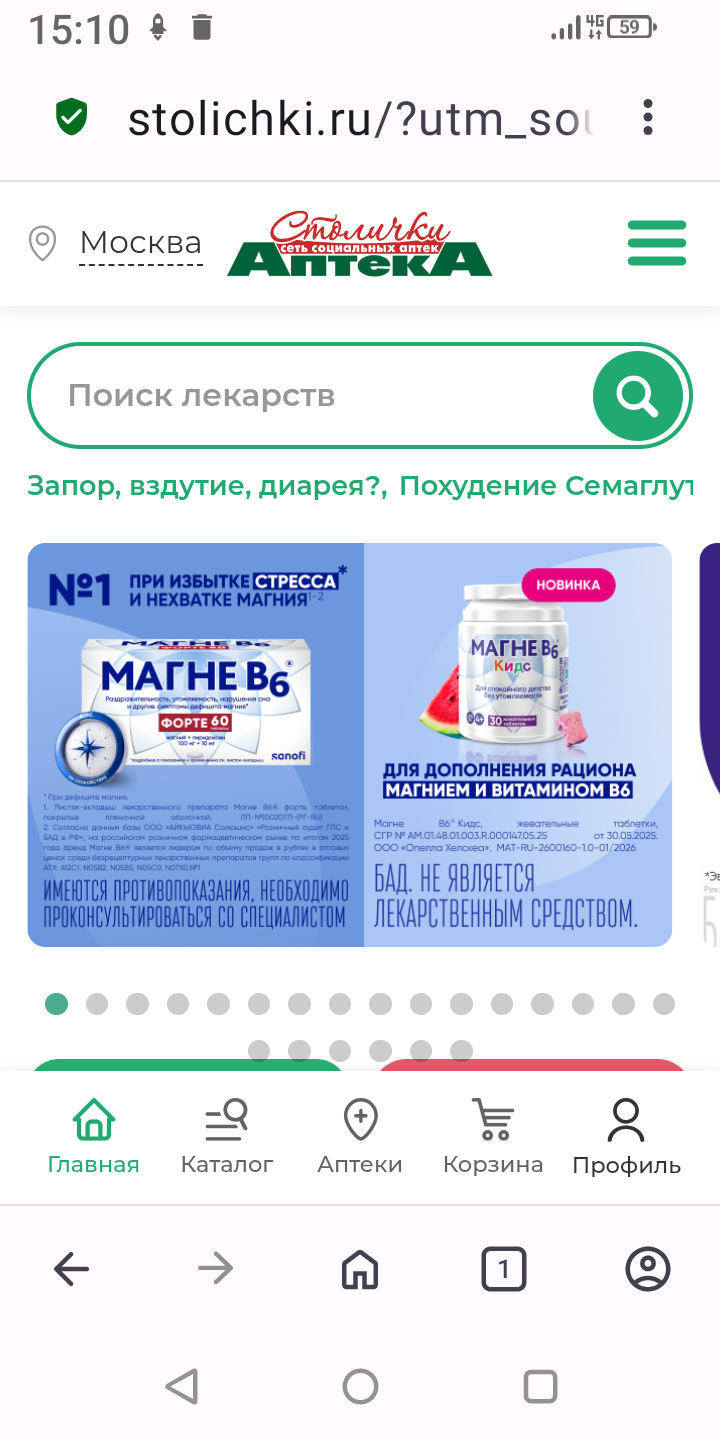Tap the Поиск лекарств search field
Image resolution: width=720 pixels, height=1440 pixels.
tap(310, 396)
